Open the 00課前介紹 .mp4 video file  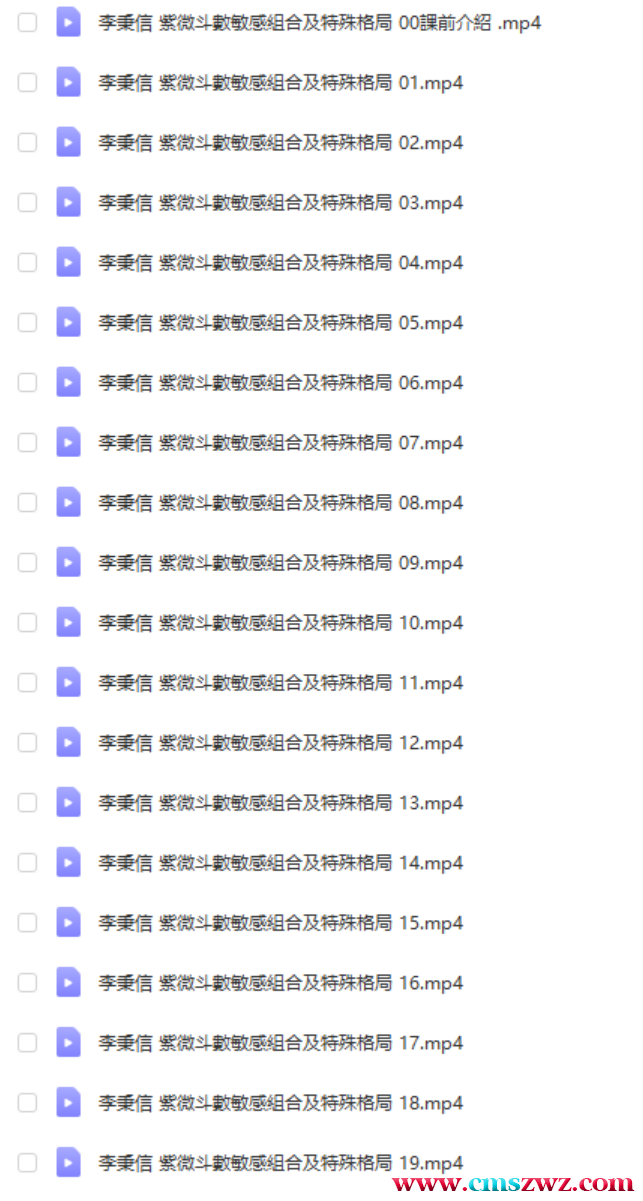coord(319,22)
